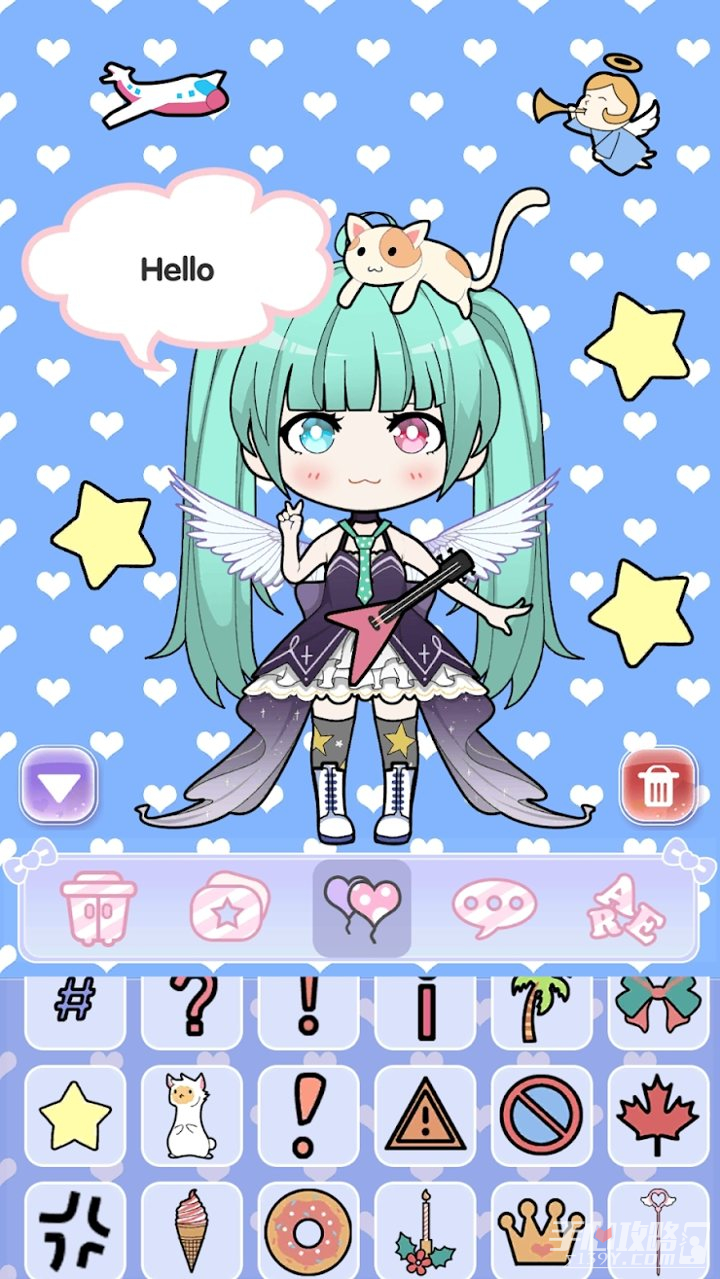720x1279 pixels.
Task: Switch to the wardrobe closet tab
Action: [x=98, y=908]
